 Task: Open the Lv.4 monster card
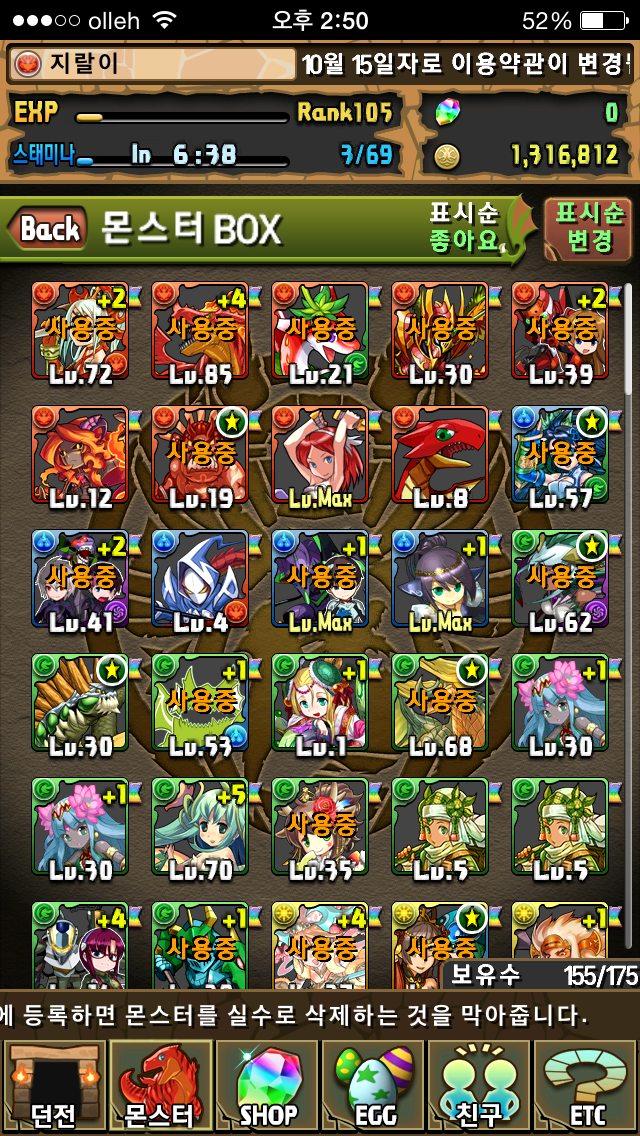[x=200, y=580]
